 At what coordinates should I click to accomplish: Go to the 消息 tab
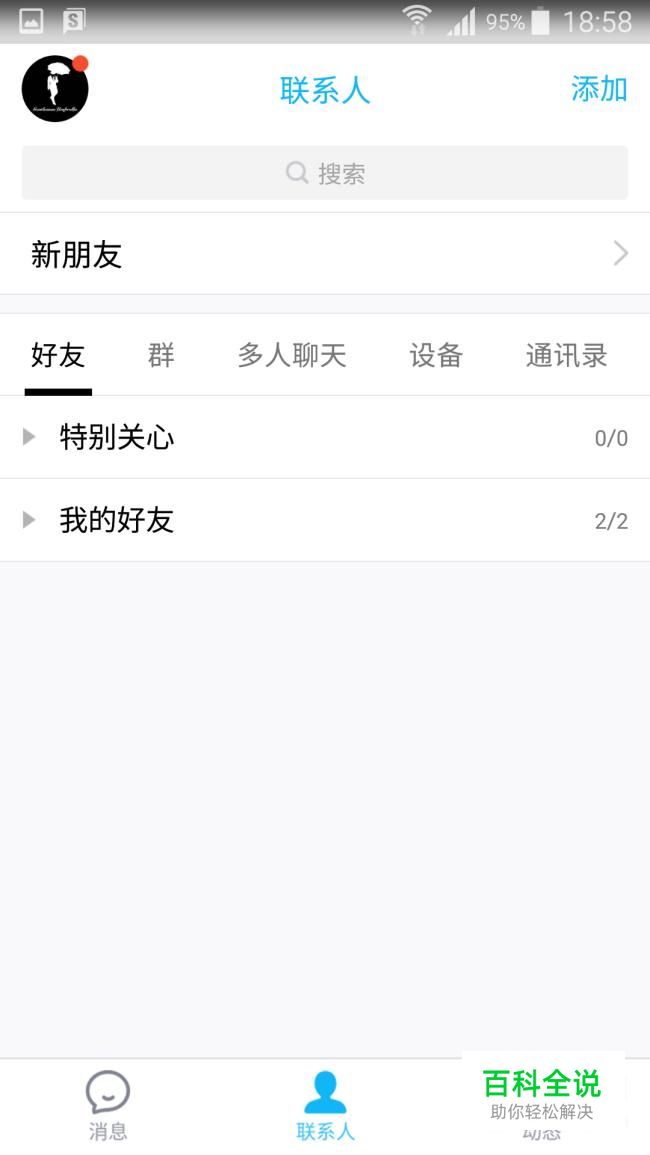pyautogui.click(x=108, y=1105)
